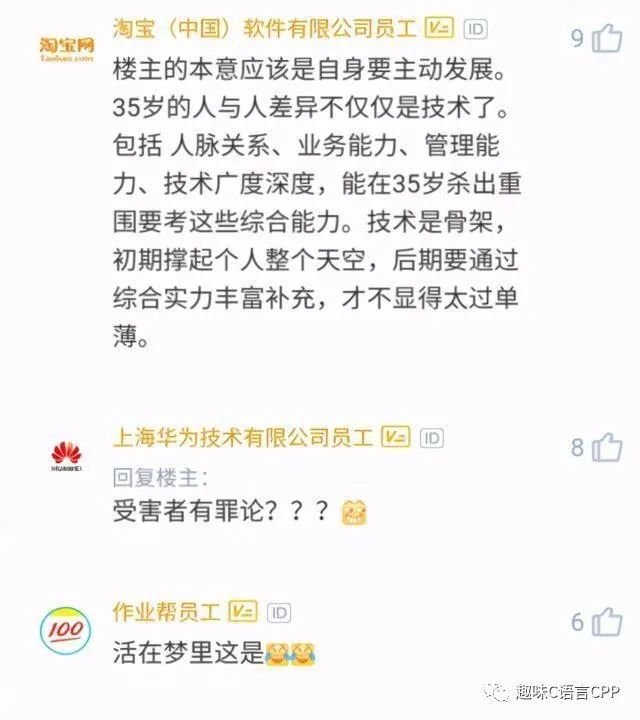This screenshot has height=720, width=640.
Task: Like the 作业帮 employee's comment
Action: (x=607, y=622)
